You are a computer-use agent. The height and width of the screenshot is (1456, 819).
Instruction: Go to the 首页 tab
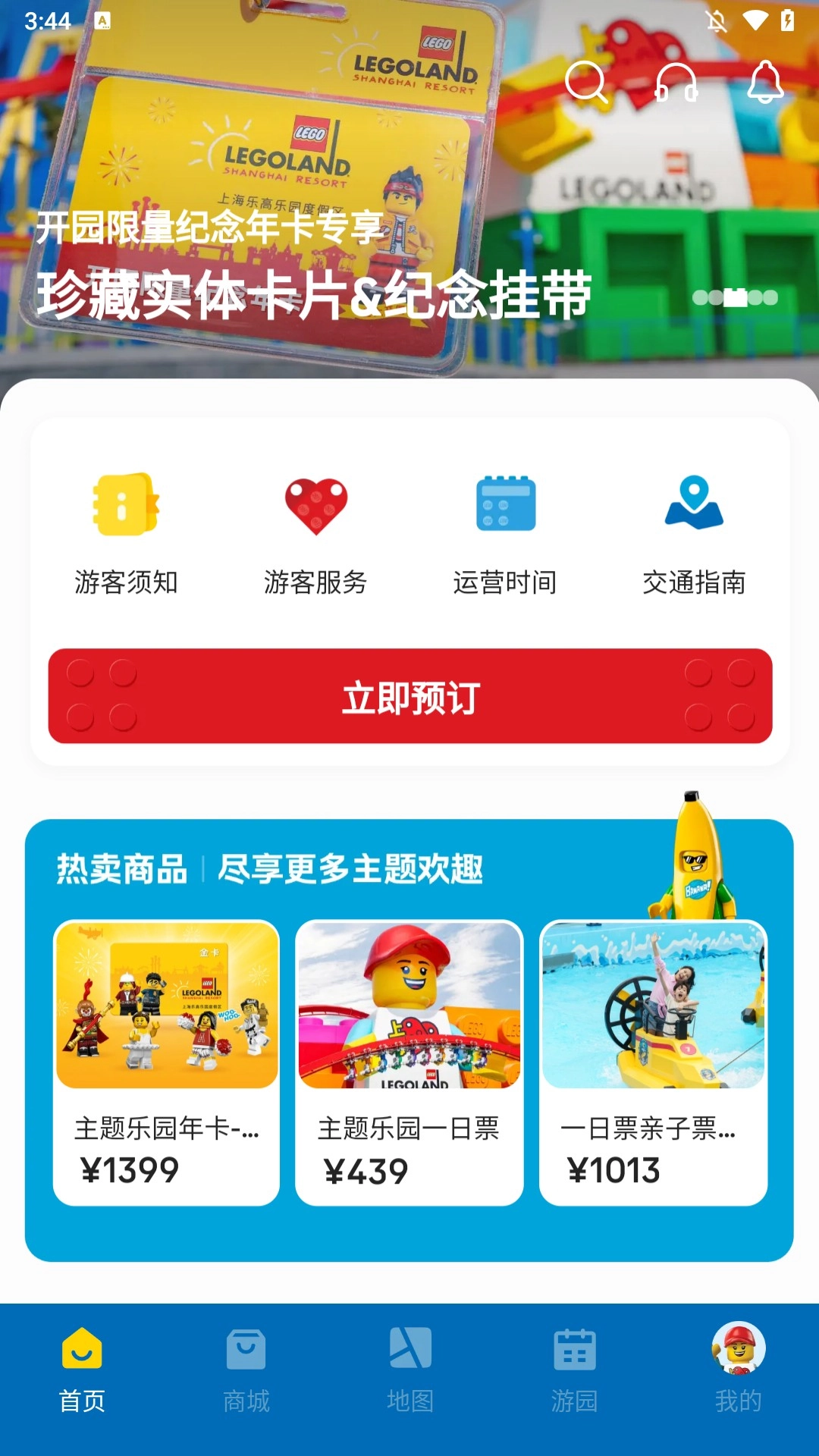[x=82, y=1370]
